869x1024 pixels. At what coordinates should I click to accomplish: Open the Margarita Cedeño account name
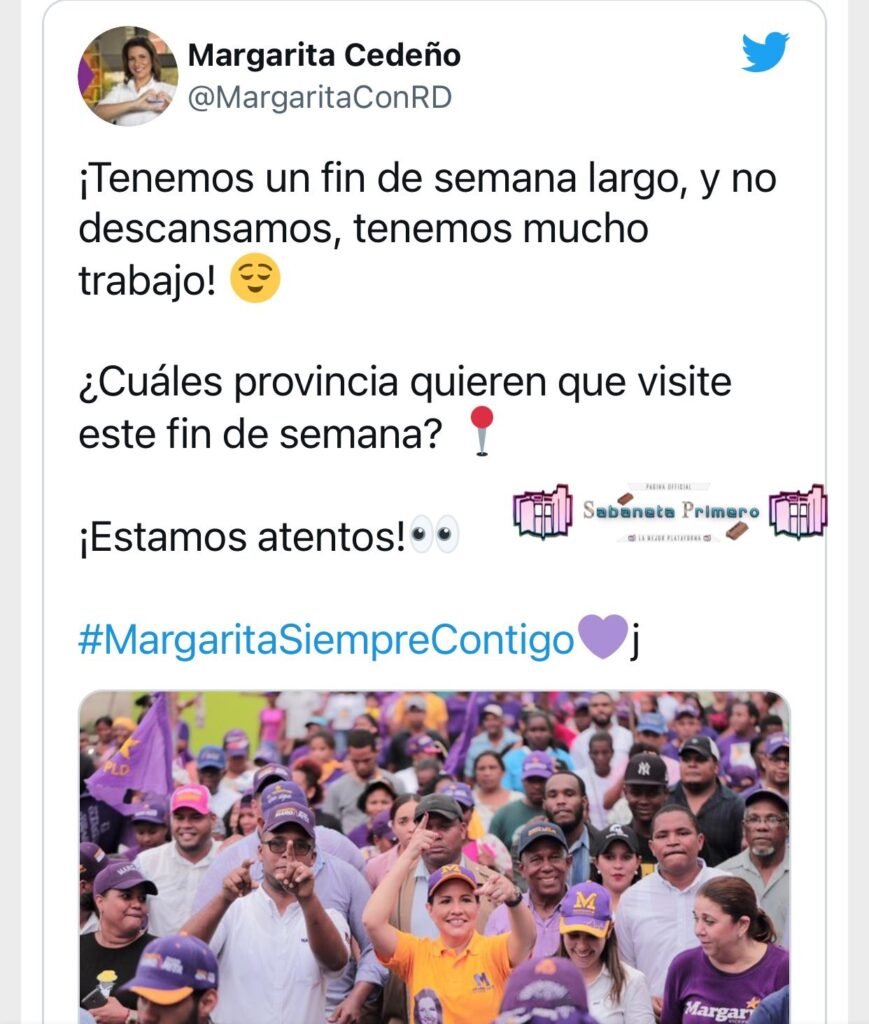pyautogui.click(x=324, y=55)
